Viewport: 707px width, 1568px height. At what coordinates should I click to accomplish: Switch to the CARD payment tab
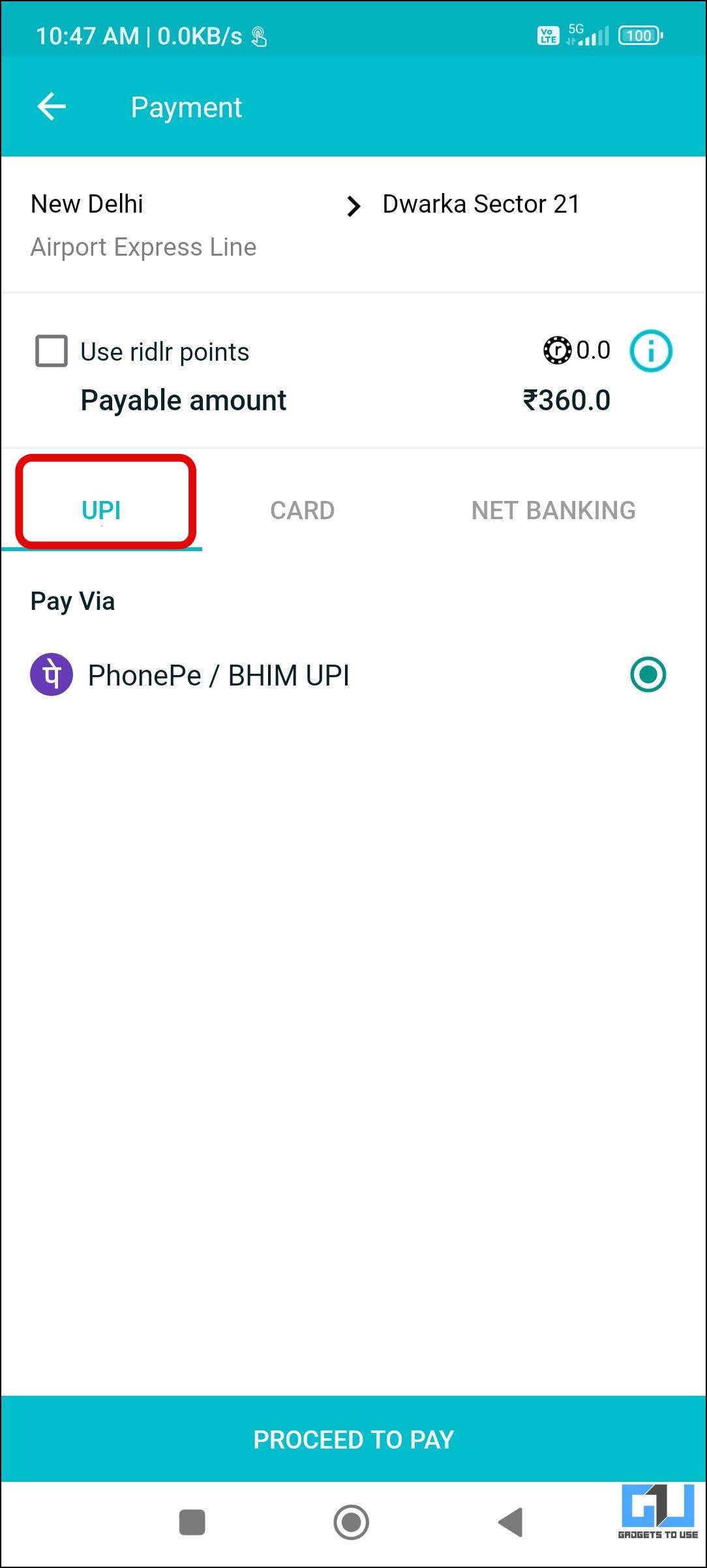(x=302, y=510)
